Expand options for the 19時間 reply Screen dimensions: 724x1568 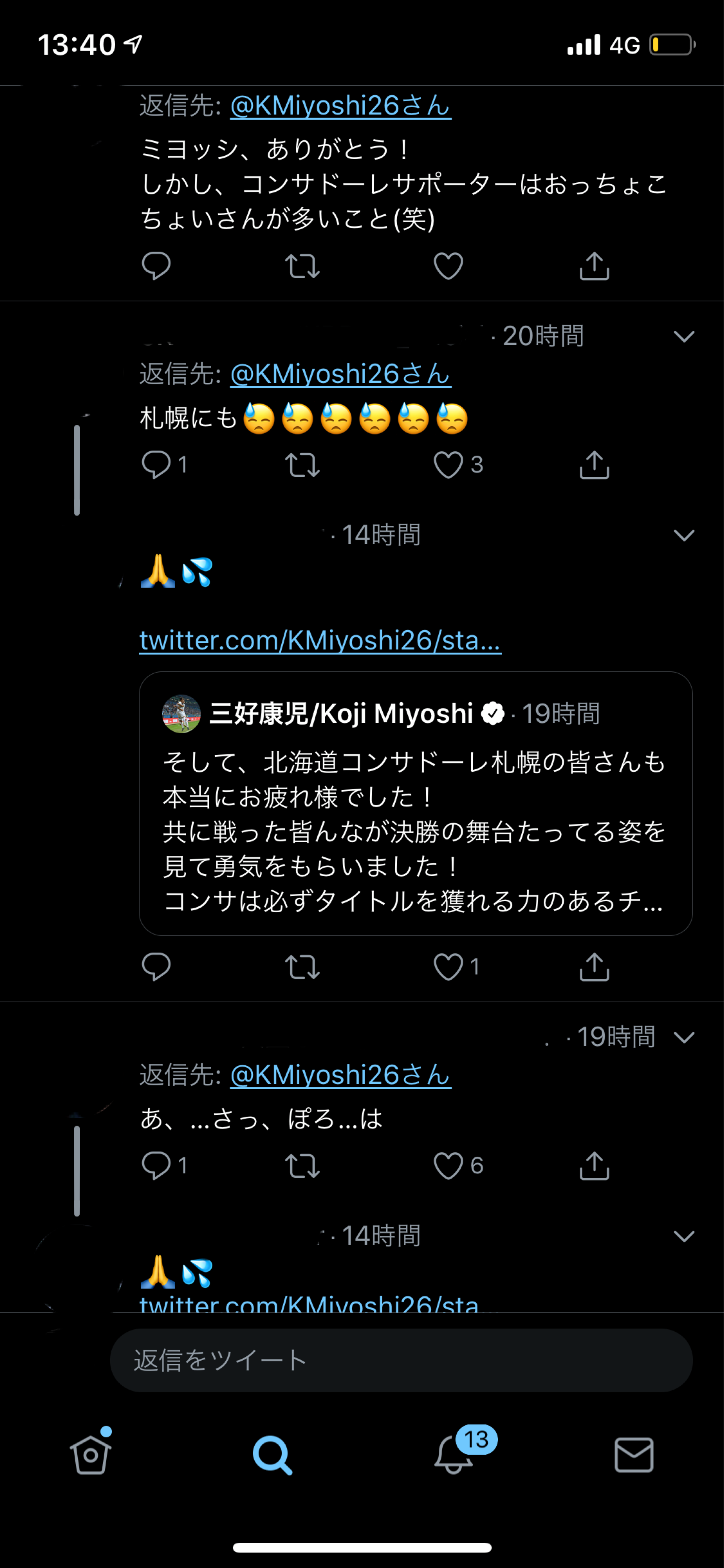click(684, 1037)
